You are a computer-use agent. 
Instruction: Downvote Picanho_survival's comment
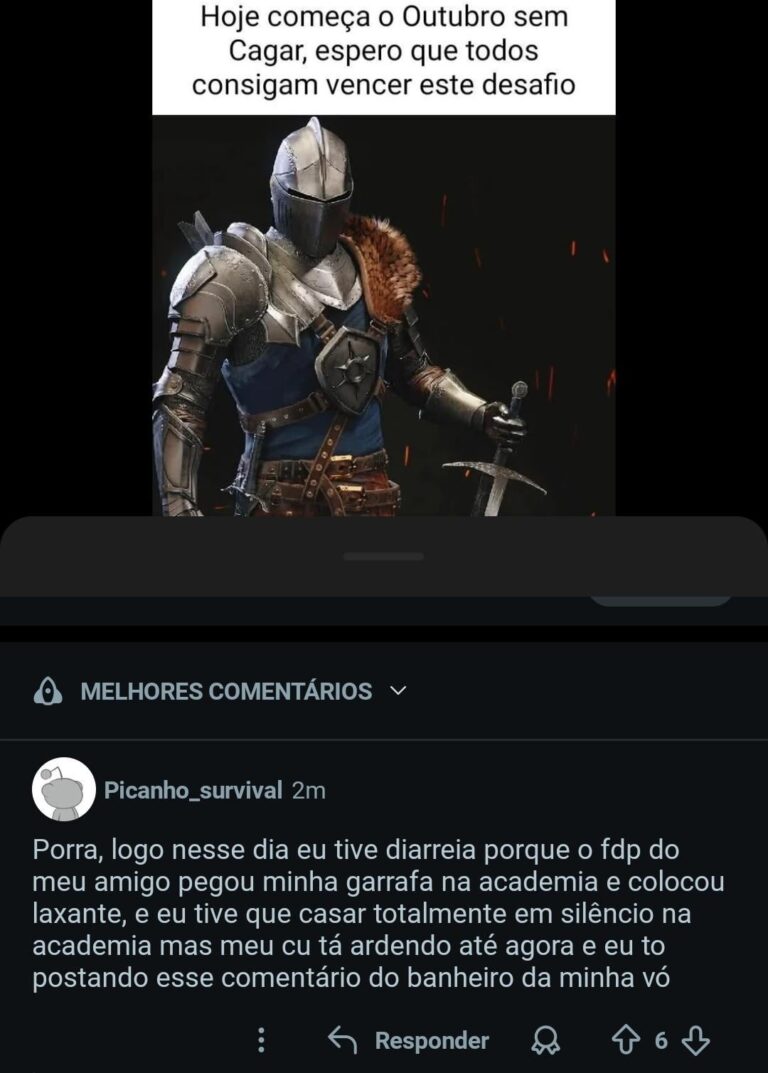click(x=695, y=1040)
